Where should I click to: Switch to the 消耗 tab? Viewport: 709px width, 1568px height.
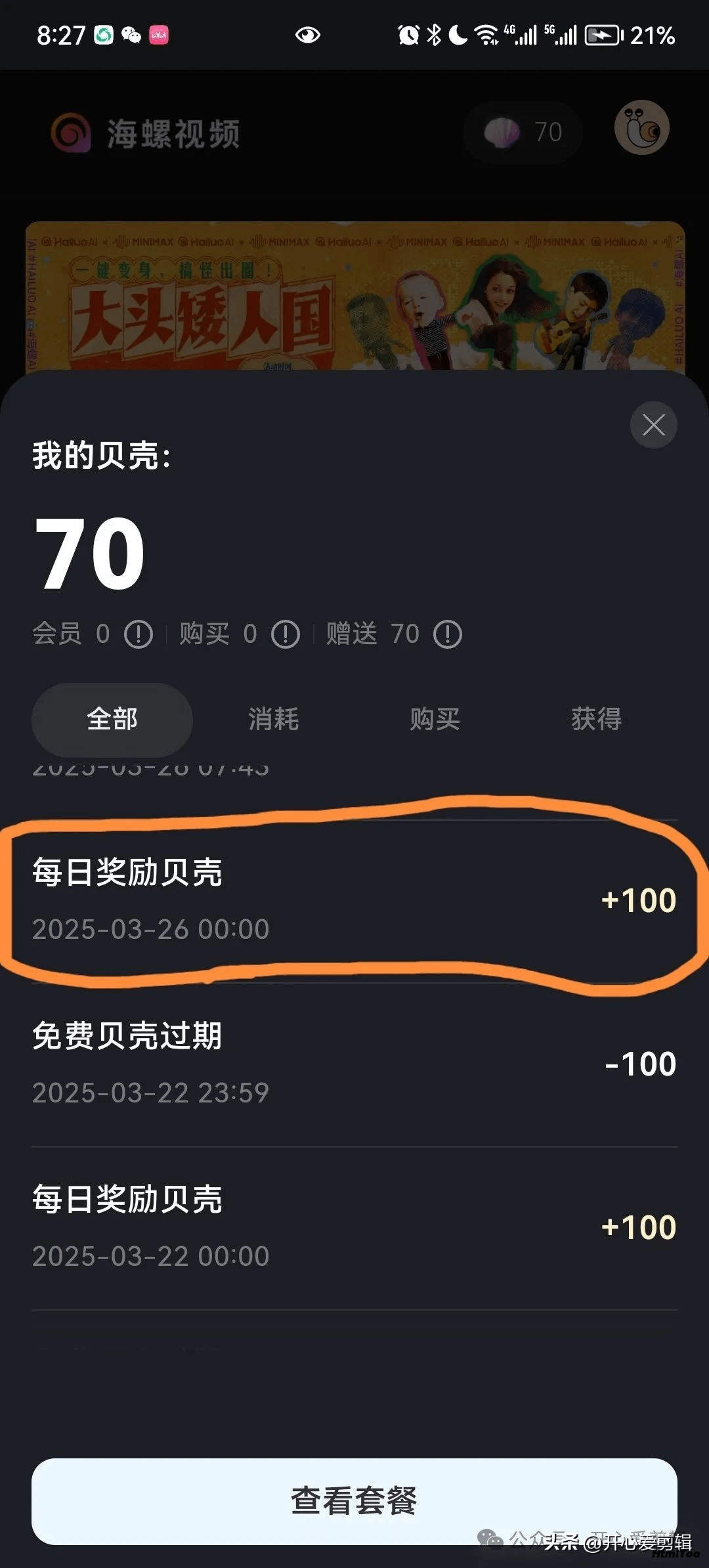(273, 720)
